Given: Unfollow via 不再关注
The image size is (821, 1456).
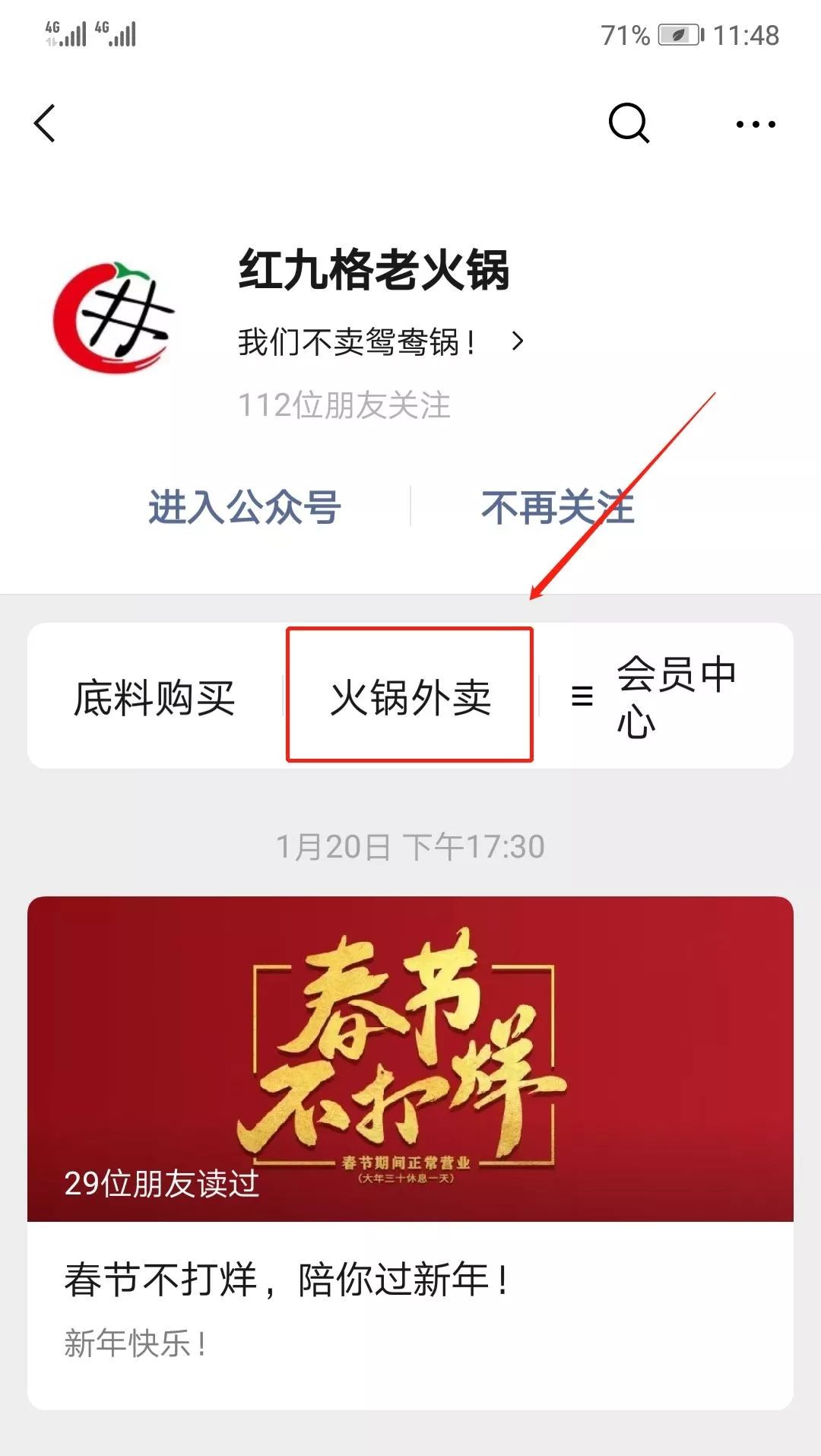Looking at the screenshot, I should [557, 507].
